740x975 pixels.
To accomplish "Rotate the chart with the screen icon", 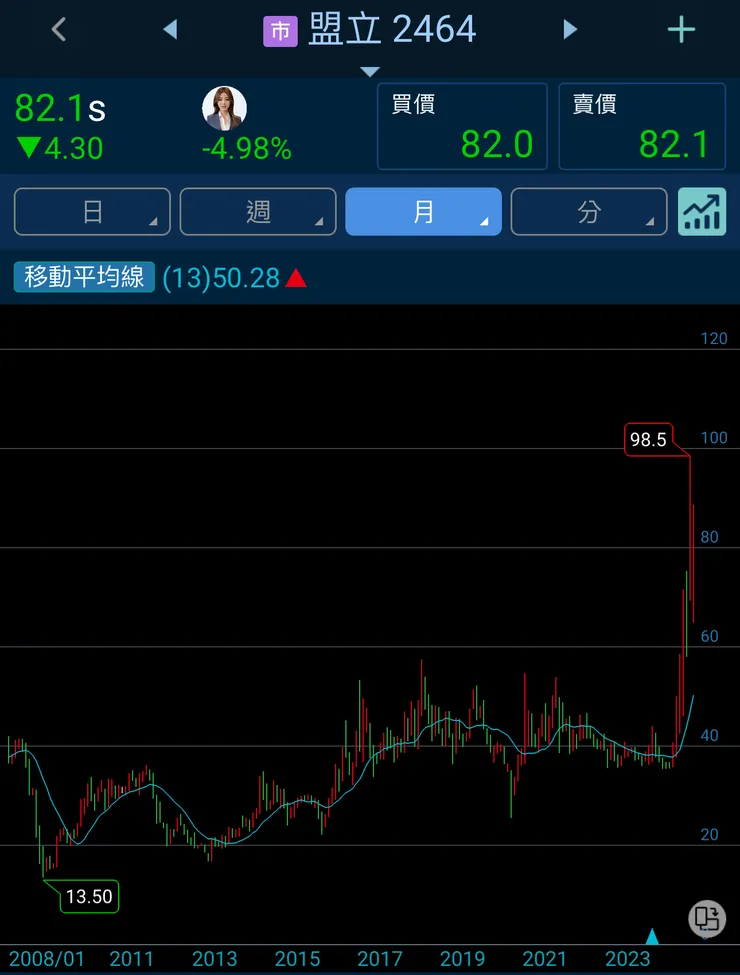I will coord(707,917).
